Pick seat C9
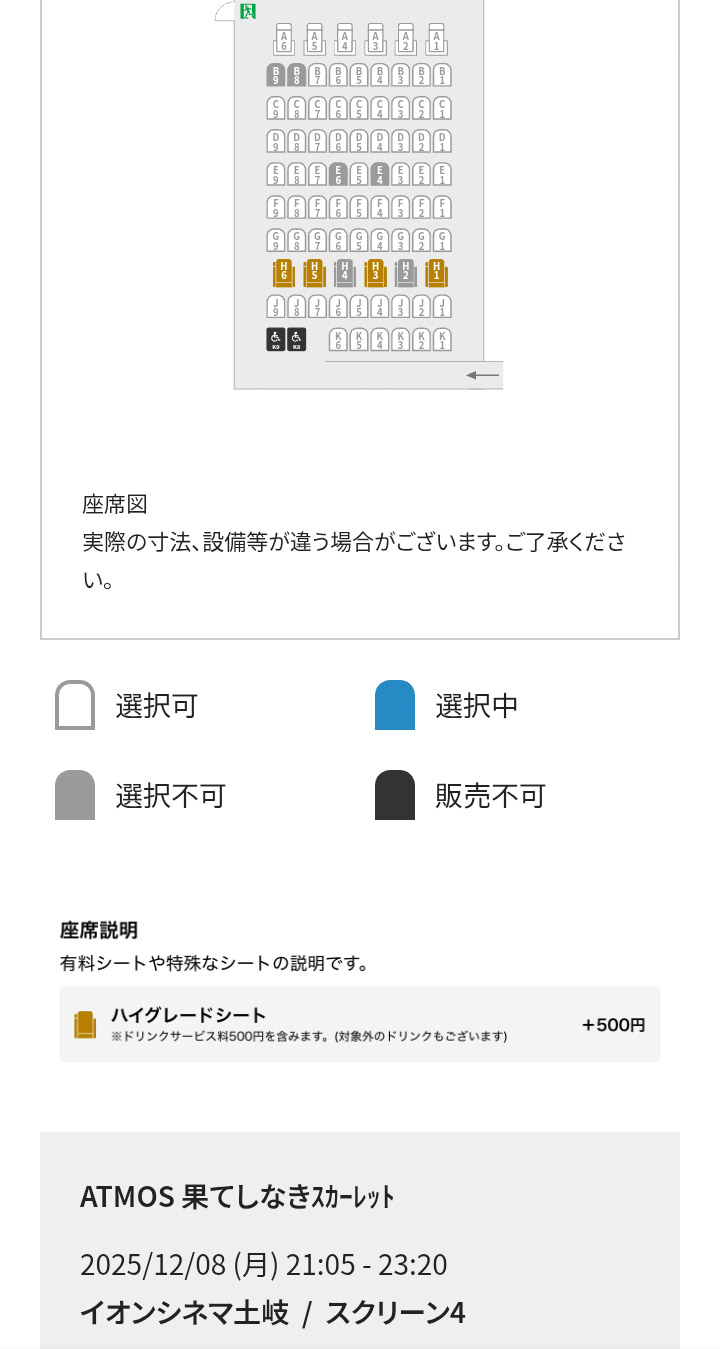Screen dimensions: 720x1349 point(276,108)
